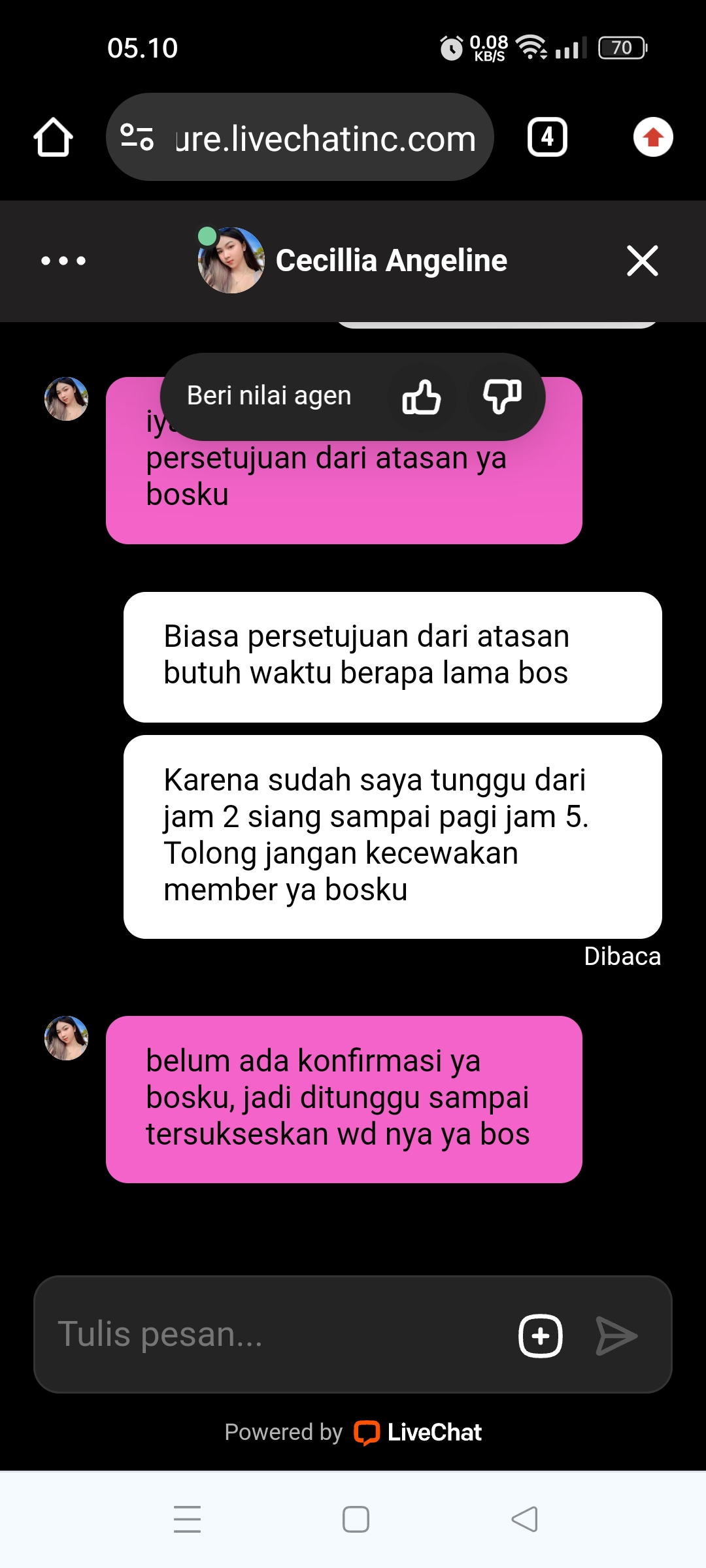The height and width of the screenshot is (1568, 706).
Task: Close the chat with Cecillia Angeline
Action: [x=642, y=261]
